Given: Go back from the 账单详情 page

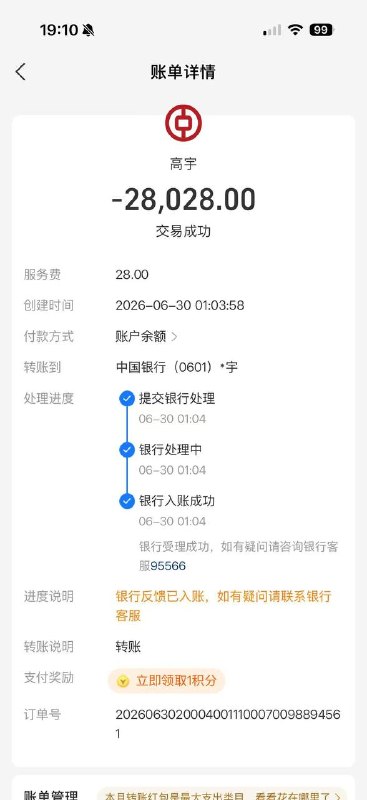Looking at the screenshot, I should pos(20,72).
